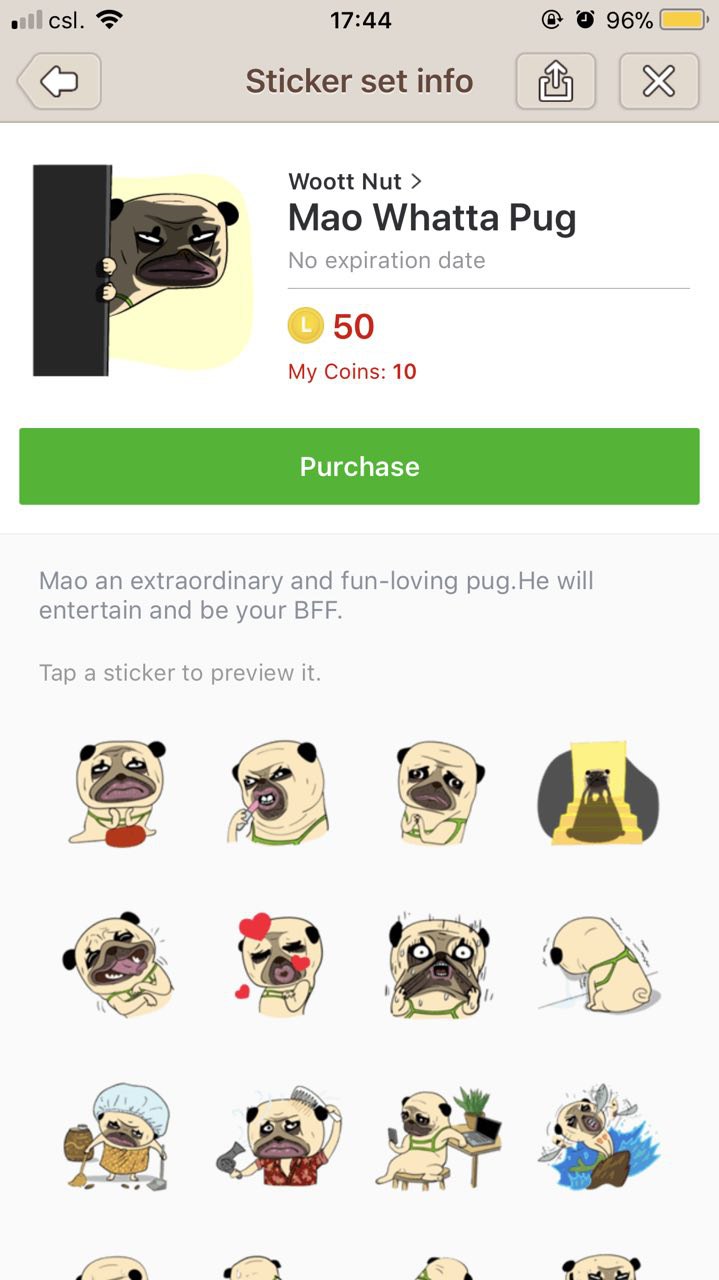The height and width of the screenshot is (1280, 719).
Task: Close the sticker set info page
Action: [x=658, y=81]
